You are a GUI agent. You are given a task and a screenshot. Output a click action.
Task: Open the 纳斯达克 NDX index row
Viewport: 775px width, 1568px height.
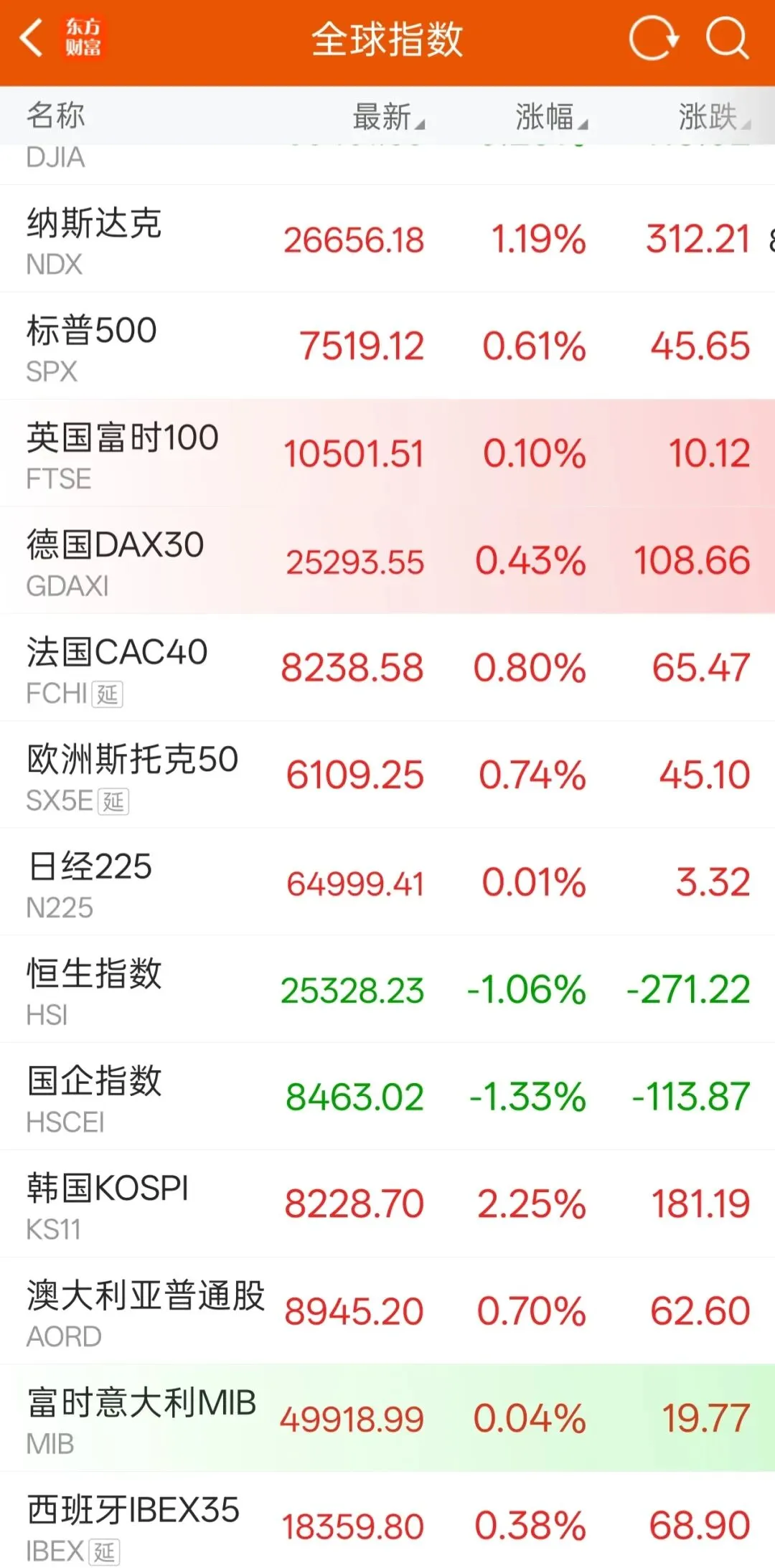click(x=387, y=239)
